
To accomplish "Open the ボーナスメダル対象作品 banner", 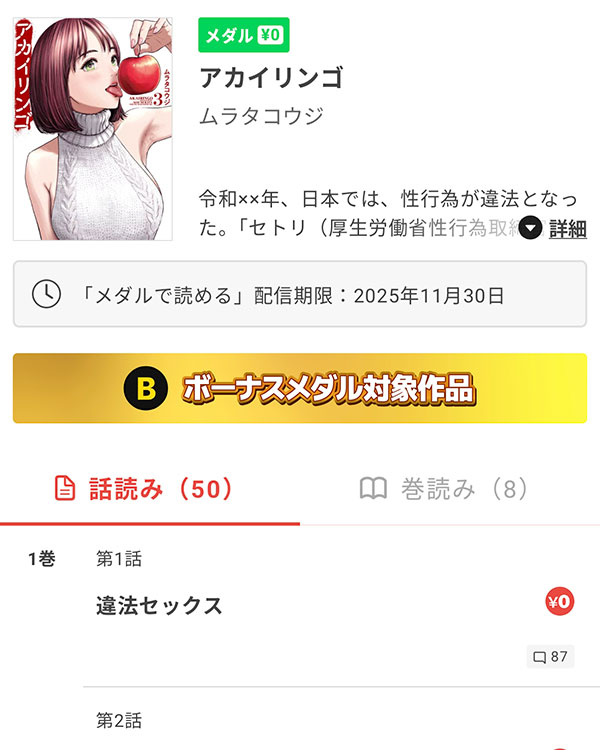I will [x=300, y=388].
